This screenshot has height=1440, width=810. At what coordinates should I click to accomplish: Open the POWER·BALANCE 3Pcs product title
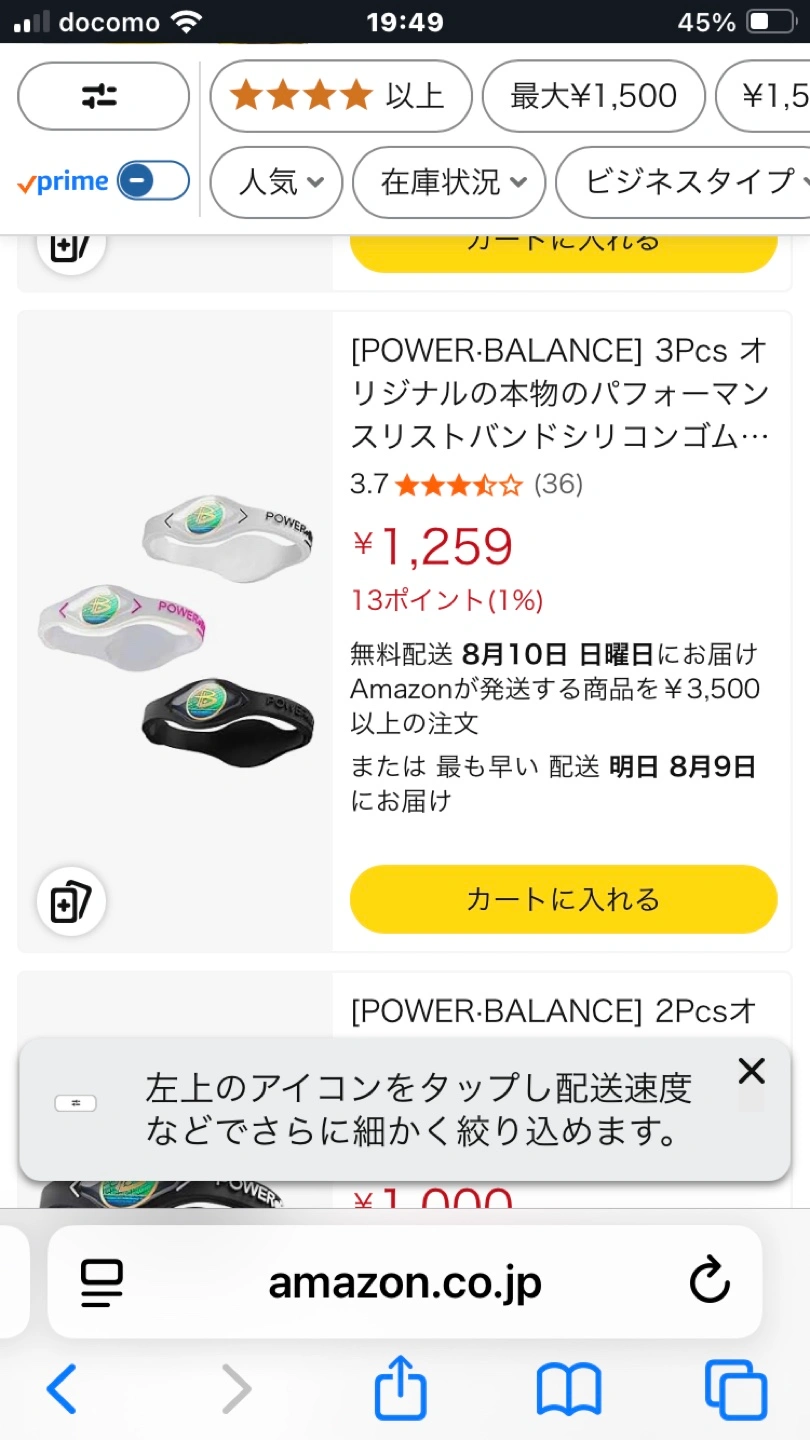[x=560, y=393]
